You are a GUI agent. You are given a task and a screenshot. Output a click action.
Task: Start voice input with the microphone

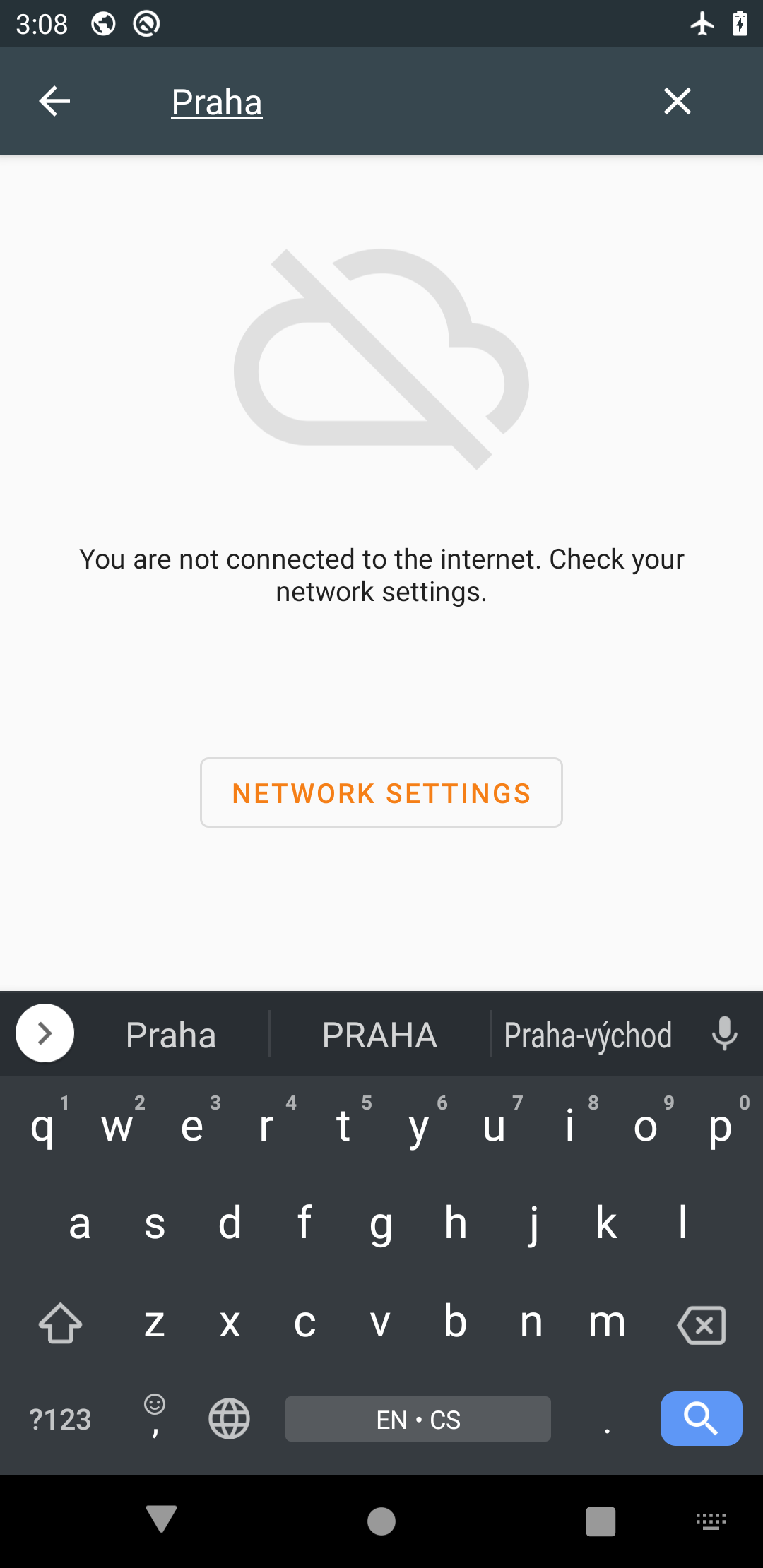[724, 1034]
